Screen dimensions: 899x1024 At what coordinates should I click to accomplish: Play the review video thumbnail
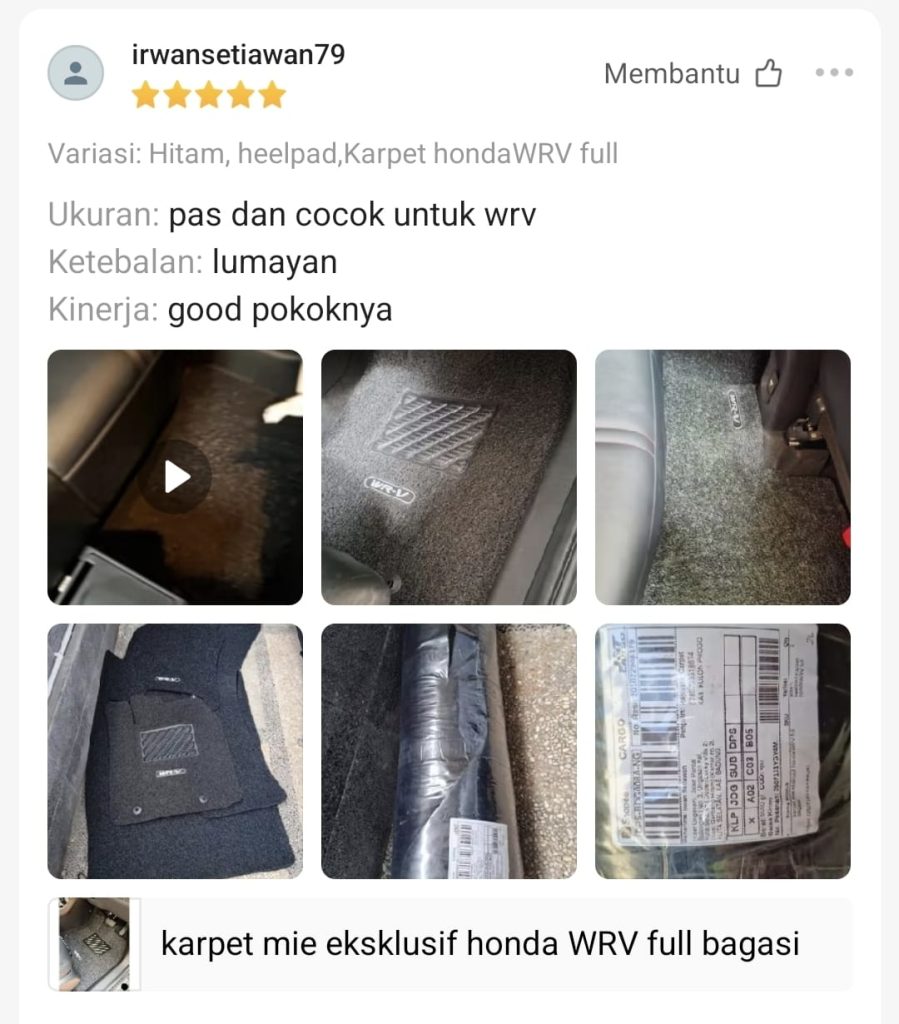click(175, 477)
